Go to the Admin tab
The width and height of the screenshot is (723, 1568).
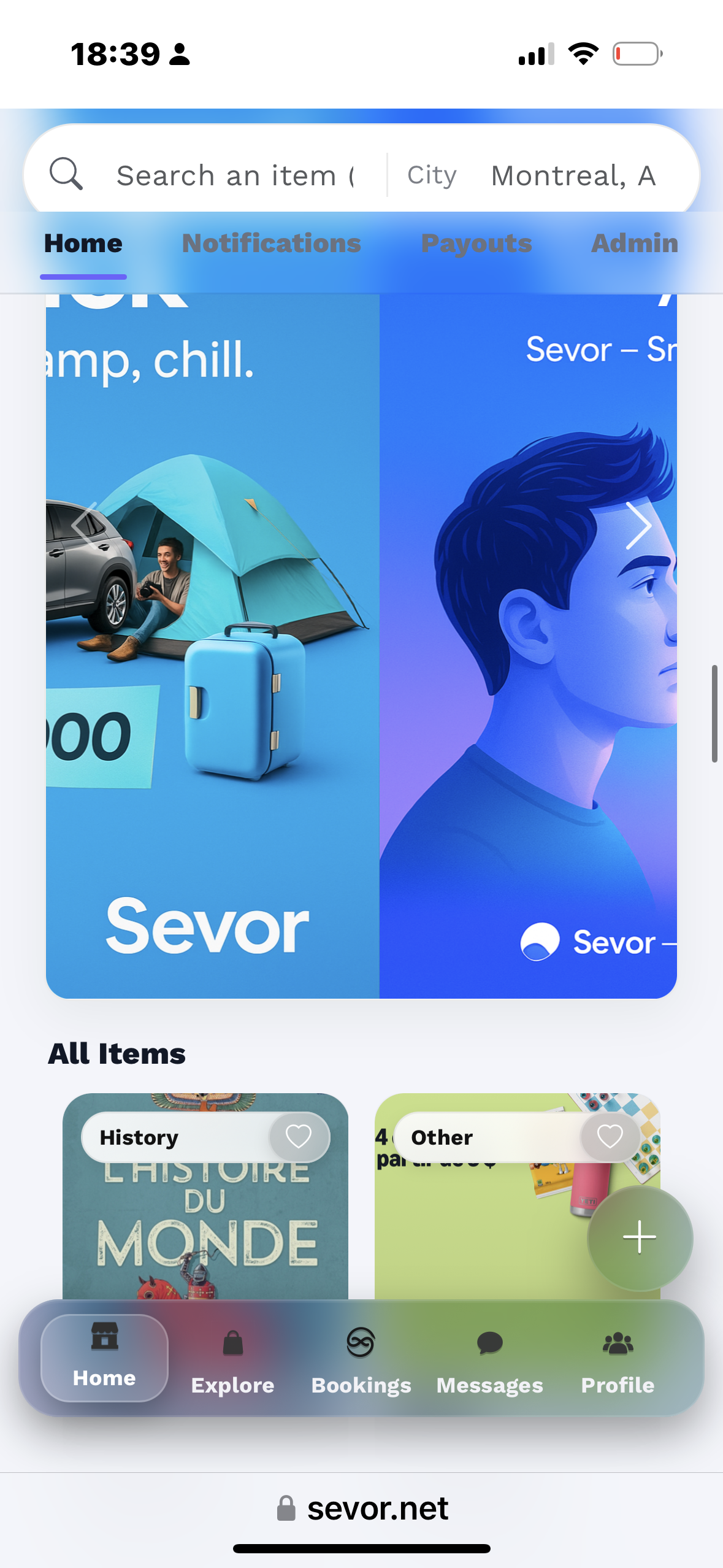pos(634,244)
